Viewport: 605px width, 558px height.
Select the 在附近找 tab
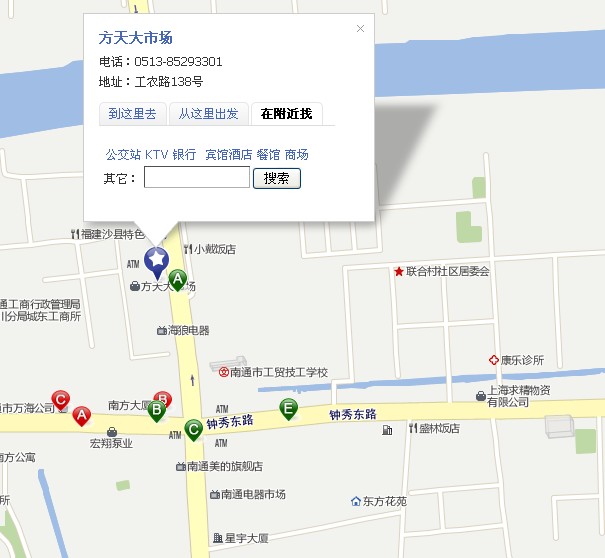point(286,114)
